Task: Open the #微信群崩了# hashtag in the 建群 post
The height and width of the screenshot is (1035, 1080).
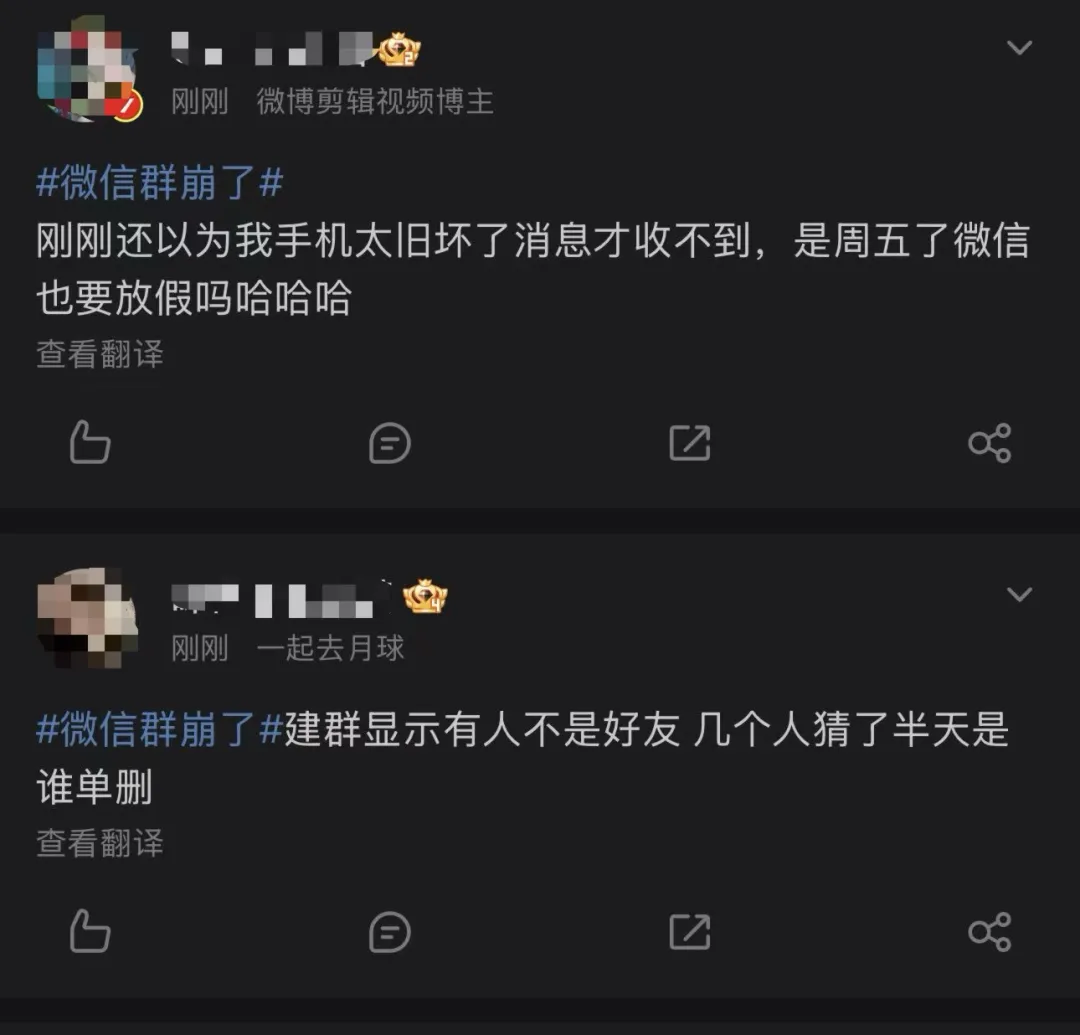Action: point(160,730)
